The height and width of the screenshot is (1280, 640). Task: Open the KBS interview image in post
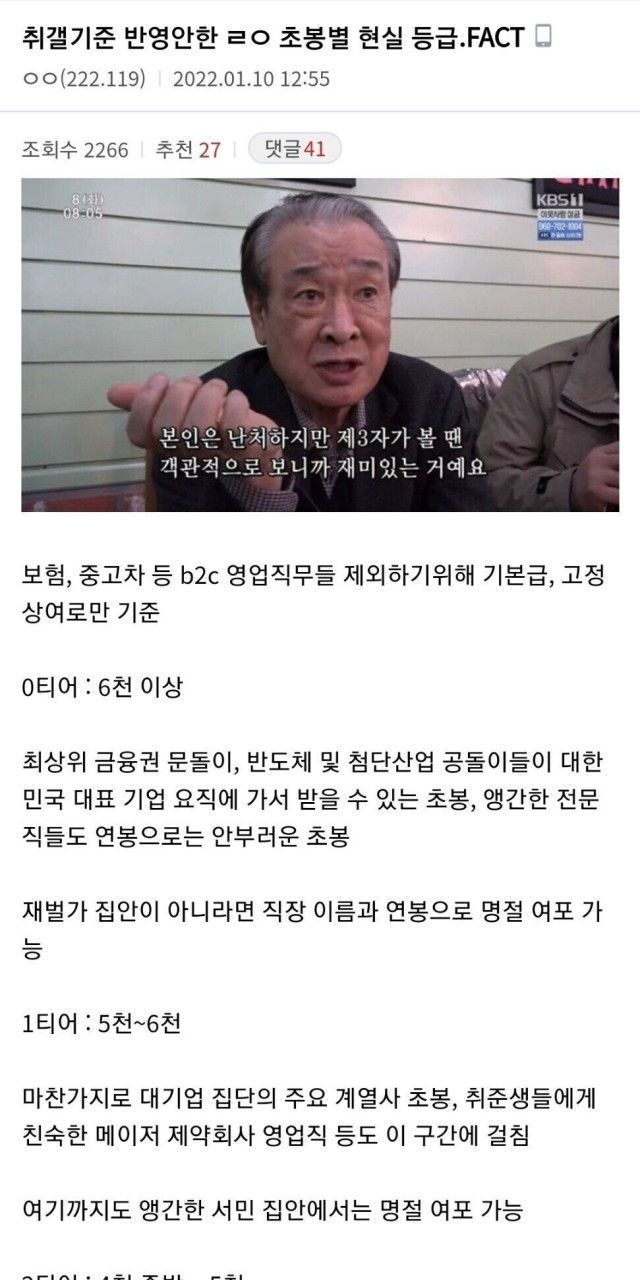(x=320, y=345)
